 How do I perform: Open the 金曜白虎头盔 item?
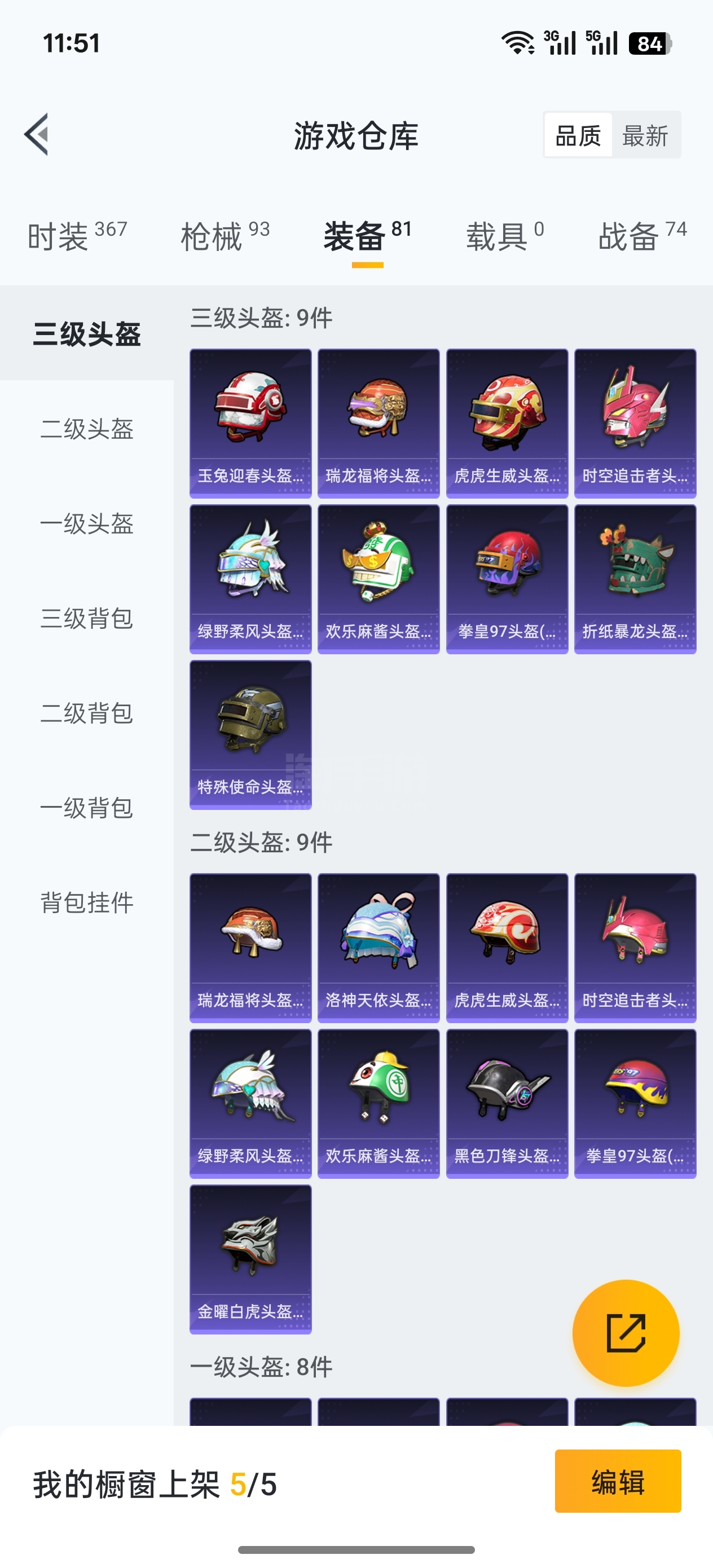pos(250,1259)
